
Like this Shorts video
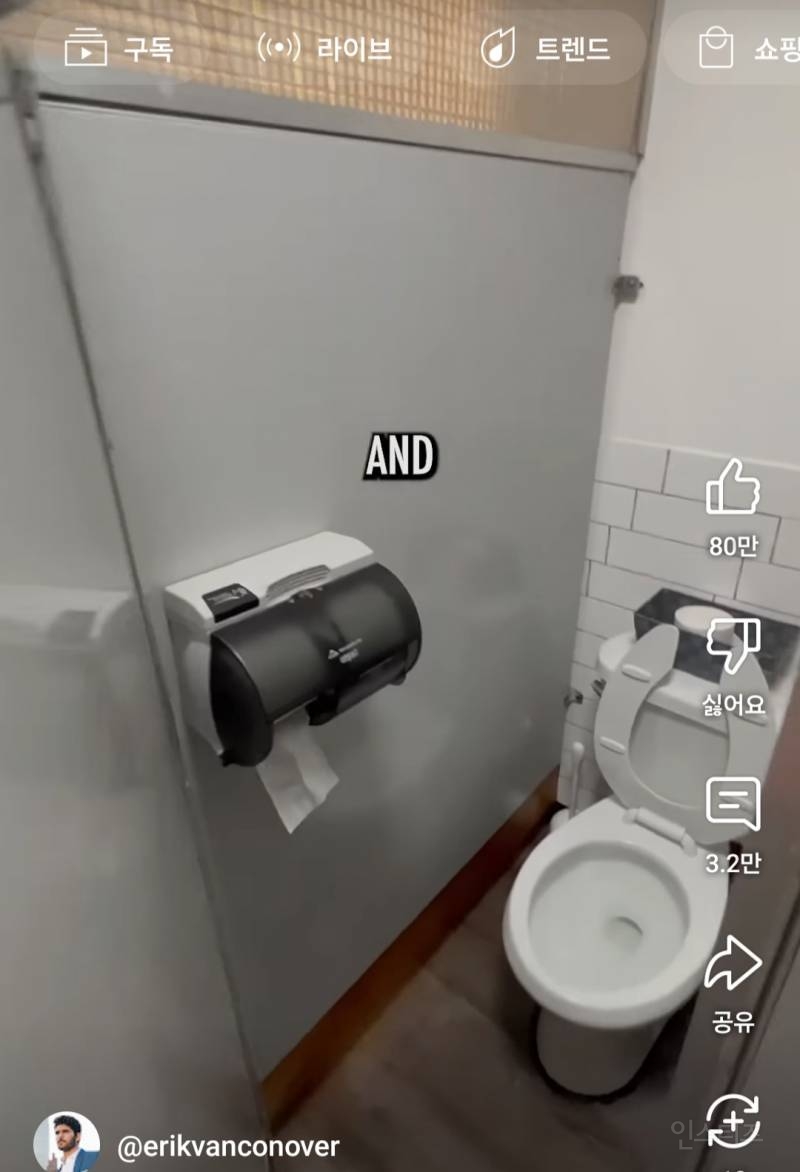pyautogui.click(x=733, y=488)
